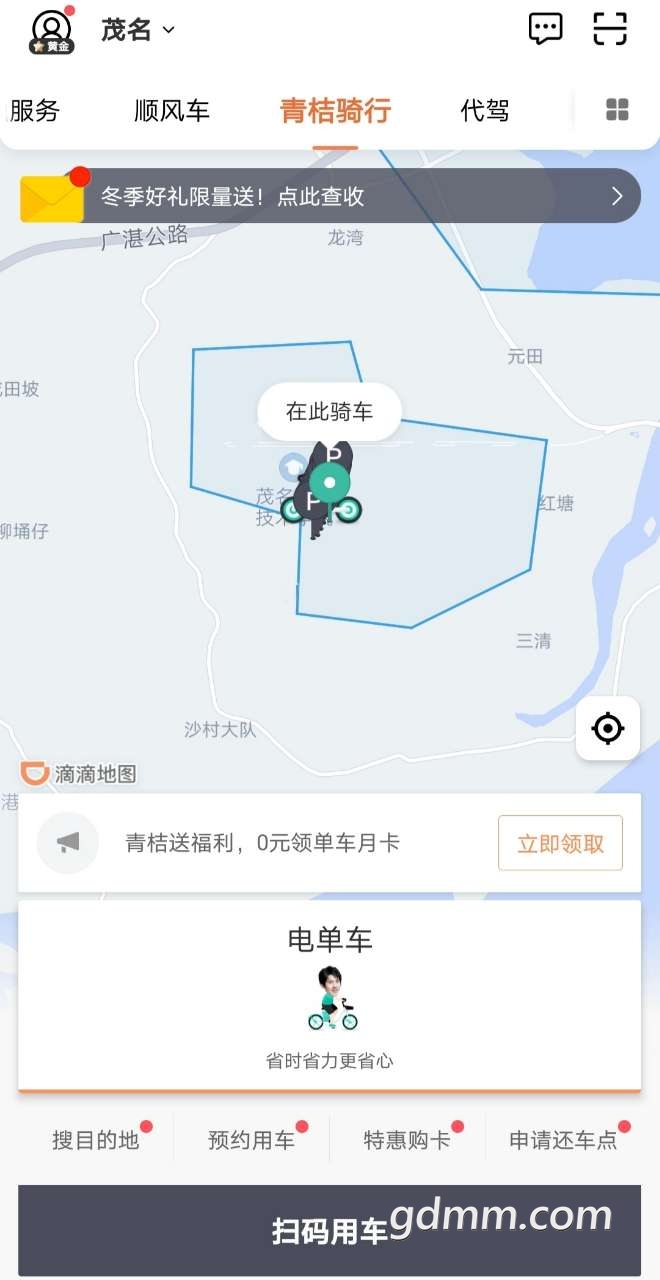Open the scan code icon
The image size is (660, 1280).
610,29
